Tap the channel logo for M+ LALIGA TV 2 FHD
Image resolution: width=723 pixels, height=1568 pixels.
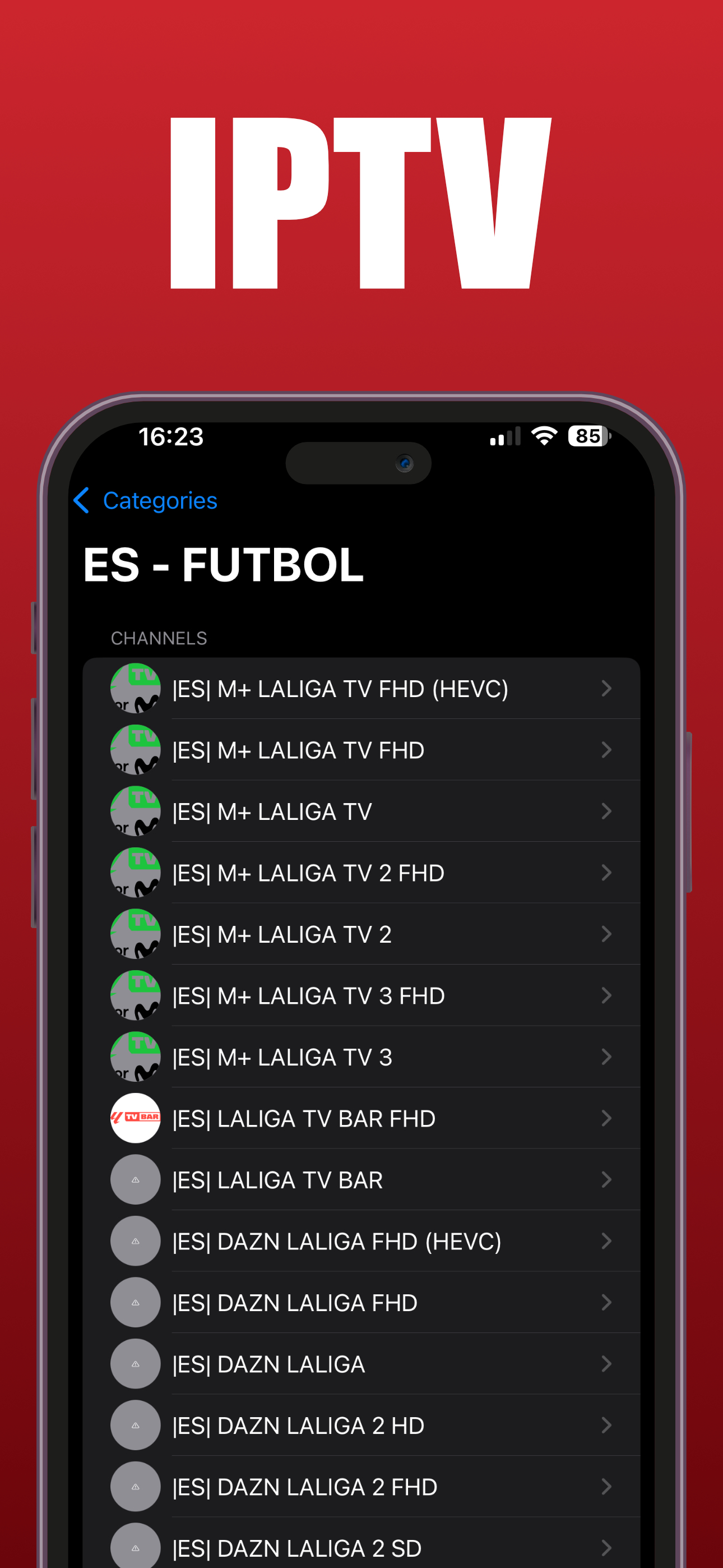coord(135,872)
